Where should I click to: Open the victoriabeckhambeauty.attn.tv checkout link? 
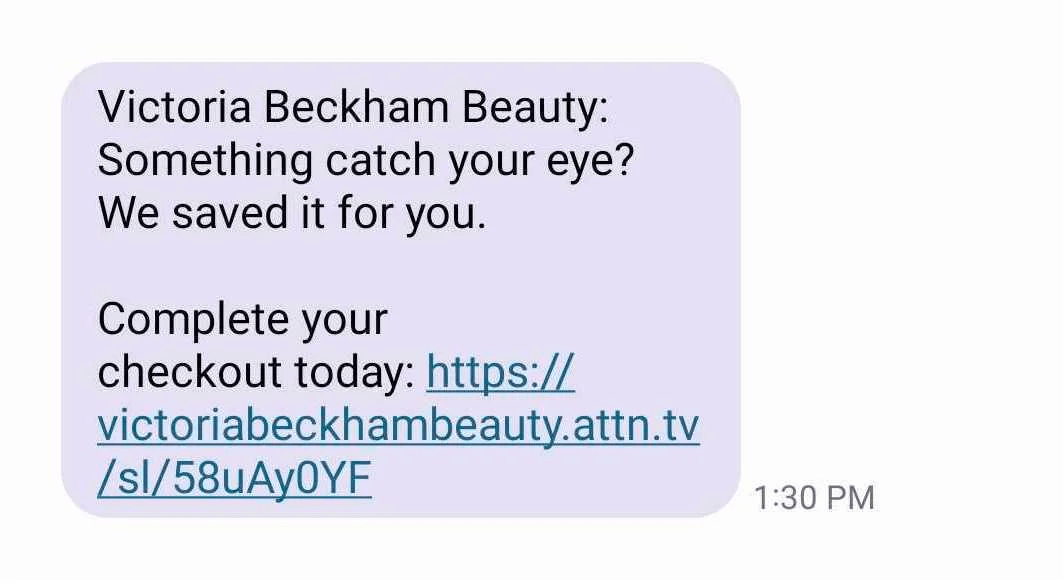(x=397, y=427)
